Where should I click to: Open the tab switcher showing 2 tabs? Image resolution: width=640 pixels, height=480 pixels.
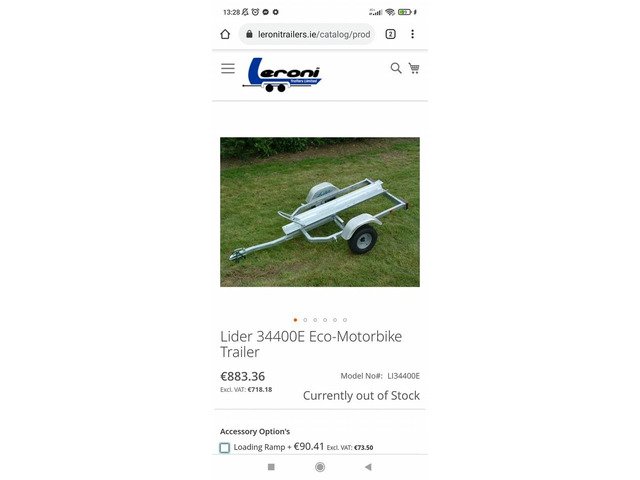[390, 34]
